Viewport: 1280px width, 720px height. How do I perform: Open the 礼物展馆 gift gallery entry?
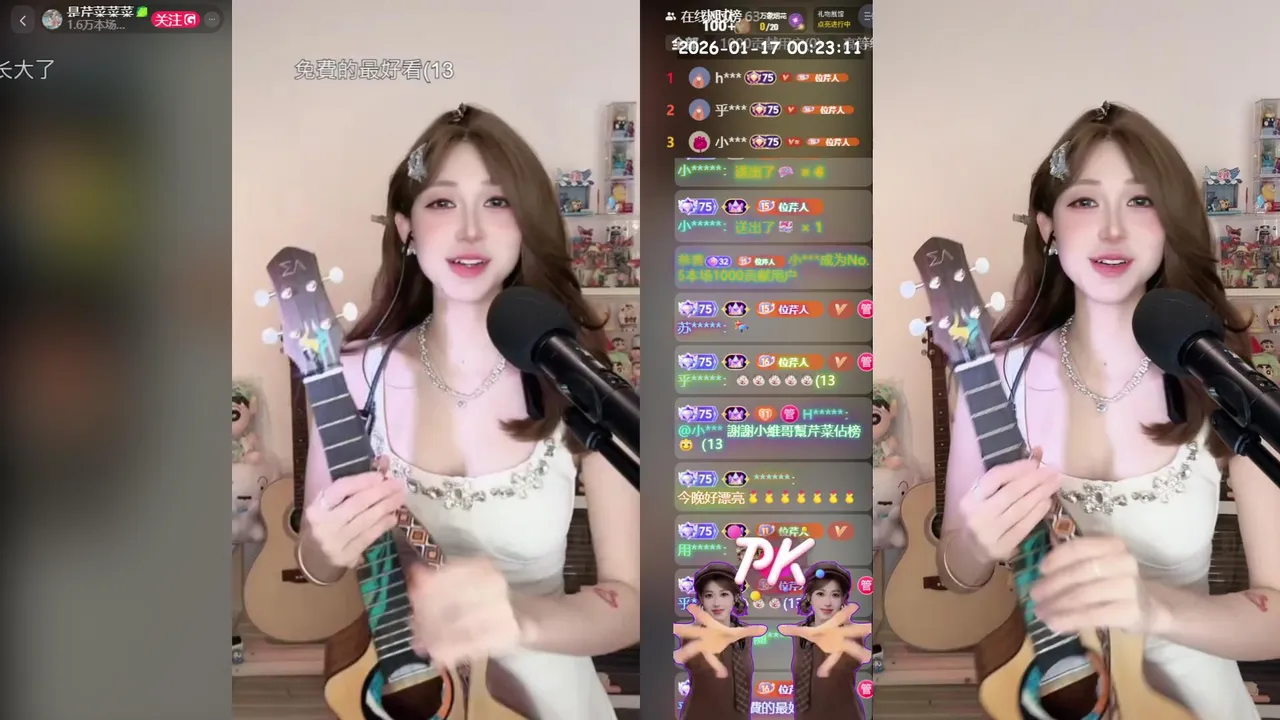point(832,19)
